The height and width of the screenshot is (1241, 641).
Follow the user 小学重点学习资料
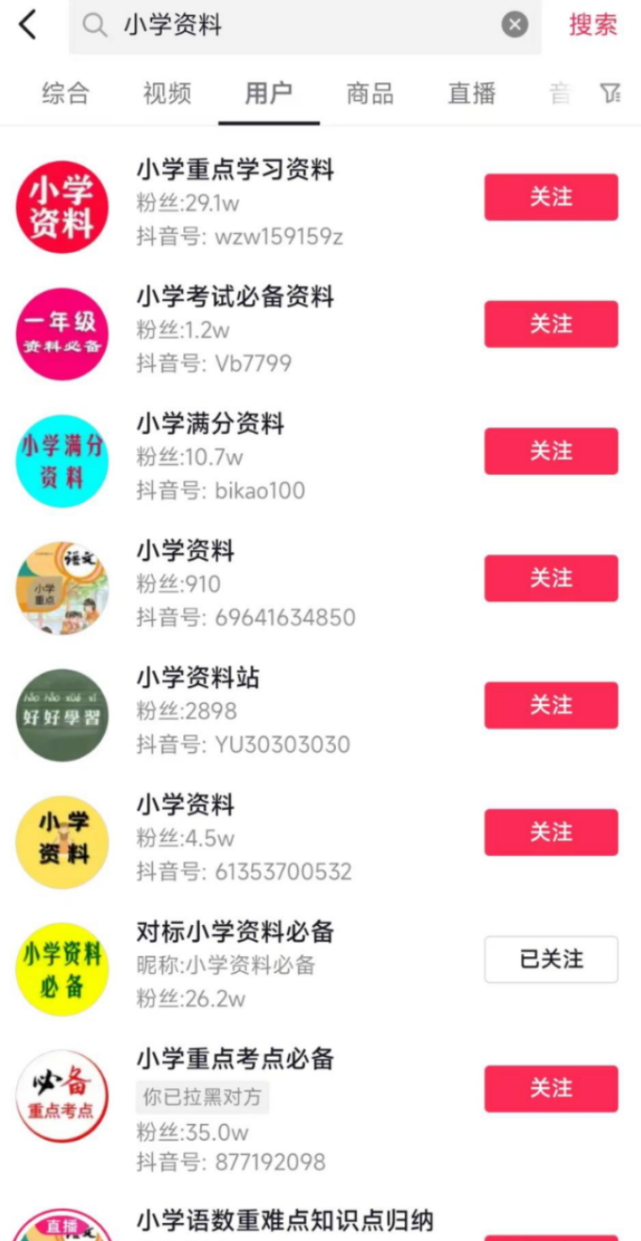[551, 197]
